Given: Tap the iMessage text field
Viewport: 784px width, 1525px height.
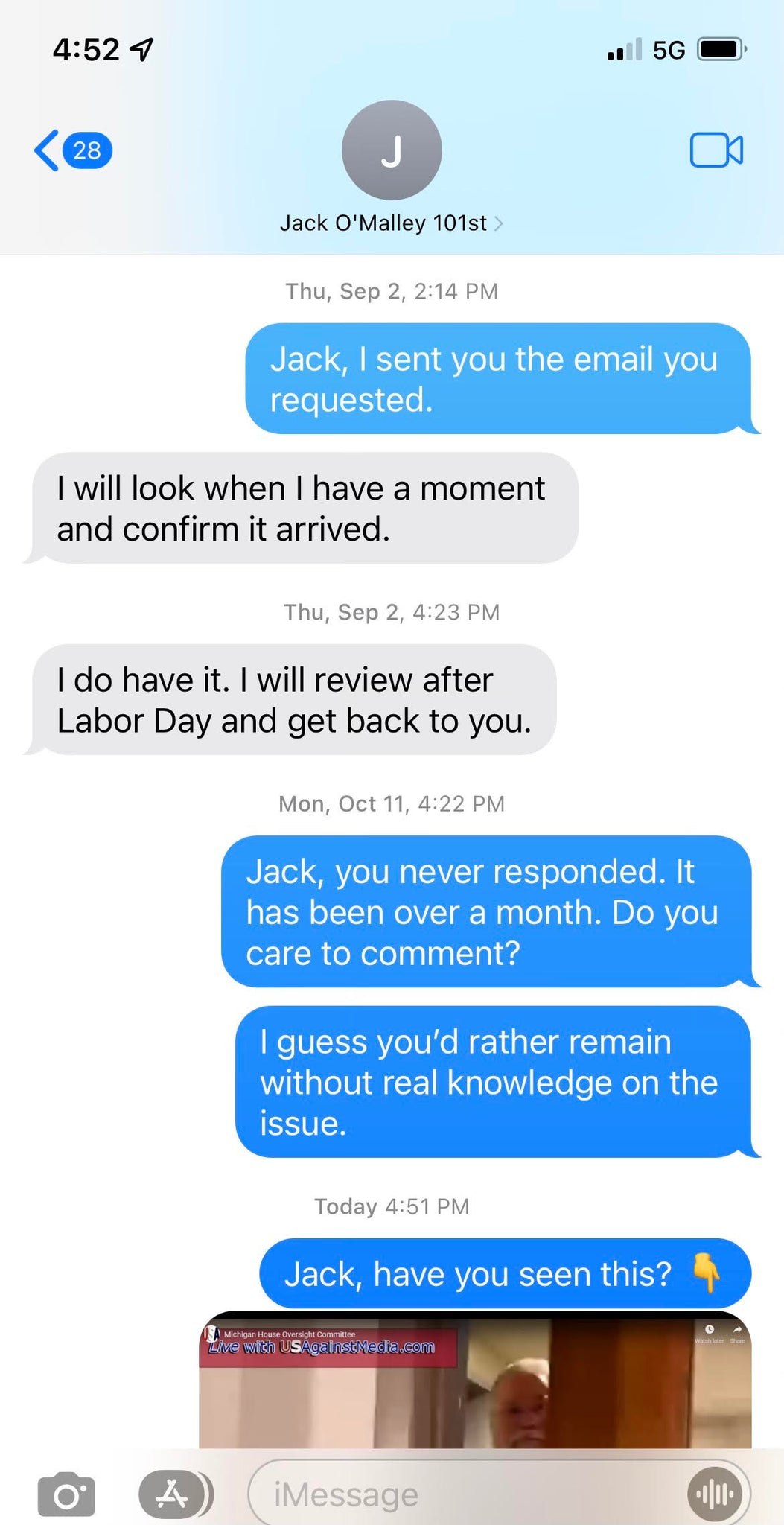Looking at the screenshot, I should [x=462, y=1494].
